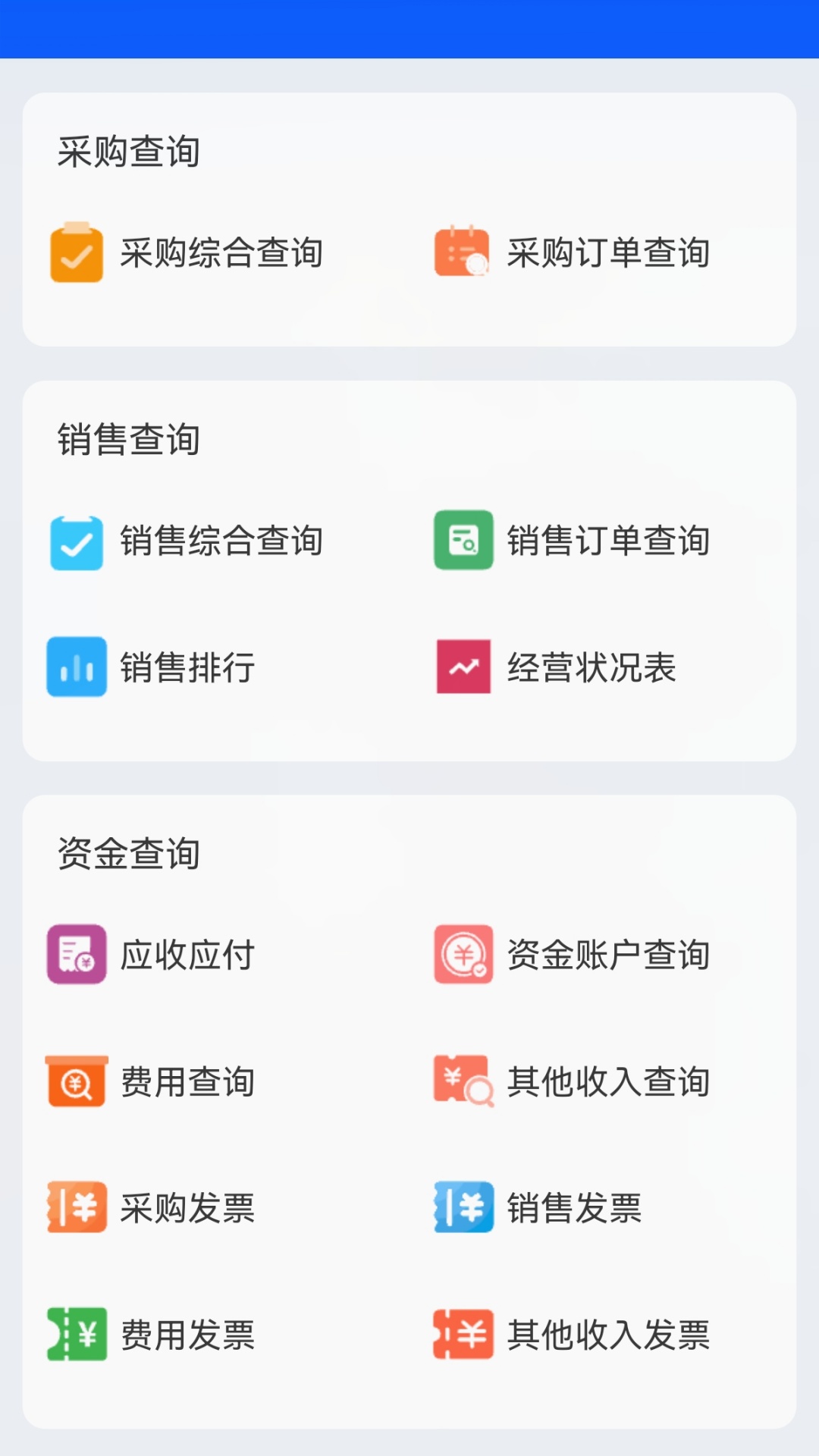Select the green 销售订单查询 document icon
Image resolution: width=819 pixels, height=1456 pixels.
[463, 541]
